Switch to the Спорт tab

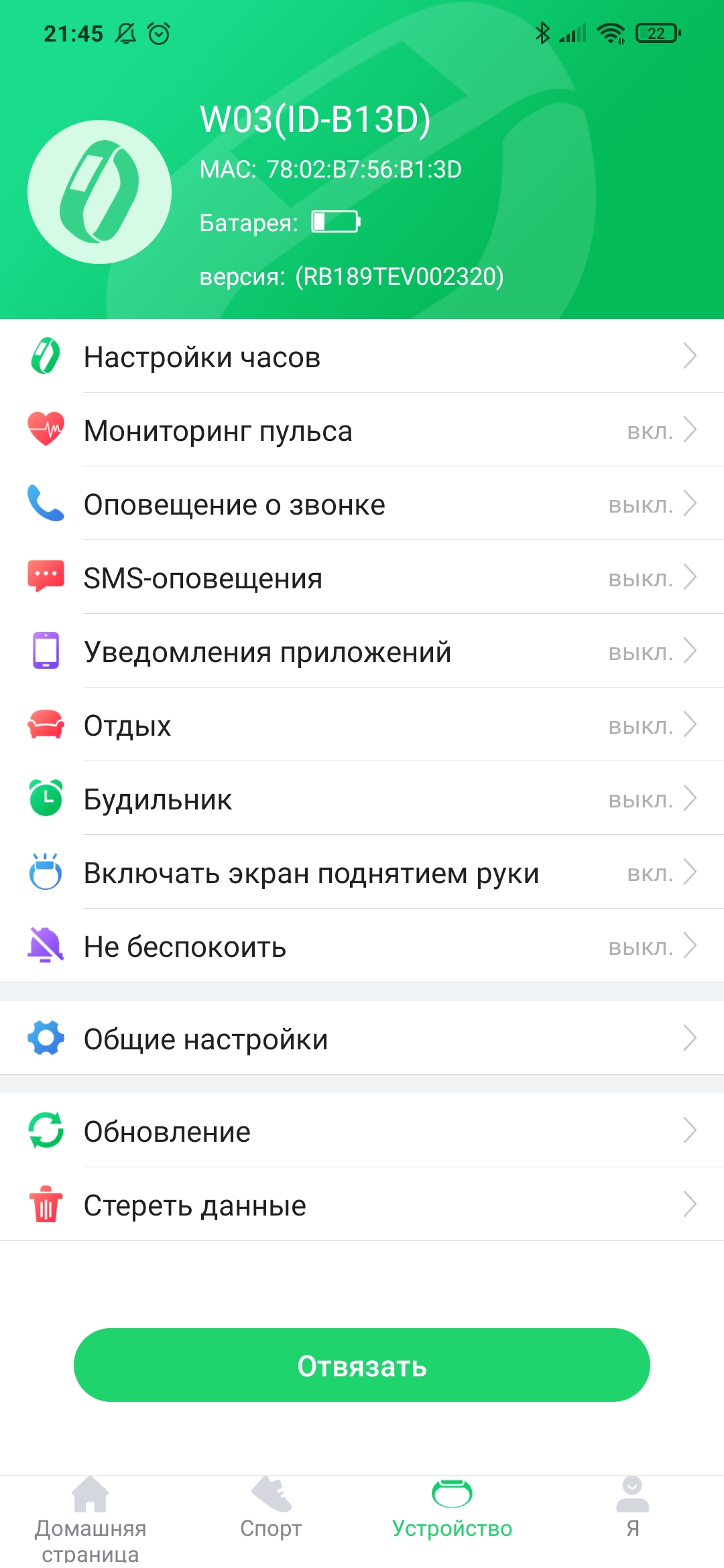pyautogui.click(x=271, y=1509)
